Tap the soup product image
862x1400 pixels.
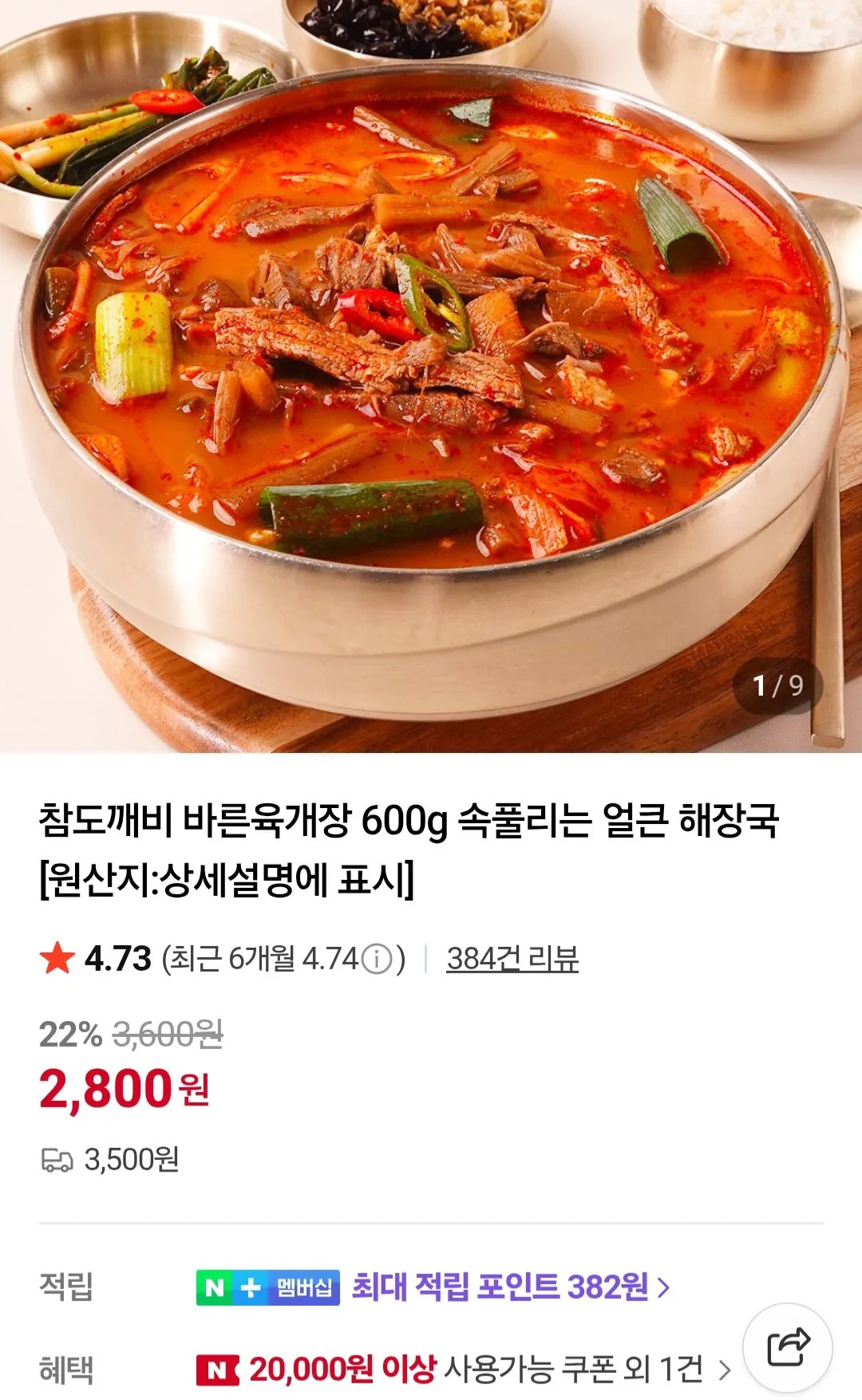(x=431, y=375)
